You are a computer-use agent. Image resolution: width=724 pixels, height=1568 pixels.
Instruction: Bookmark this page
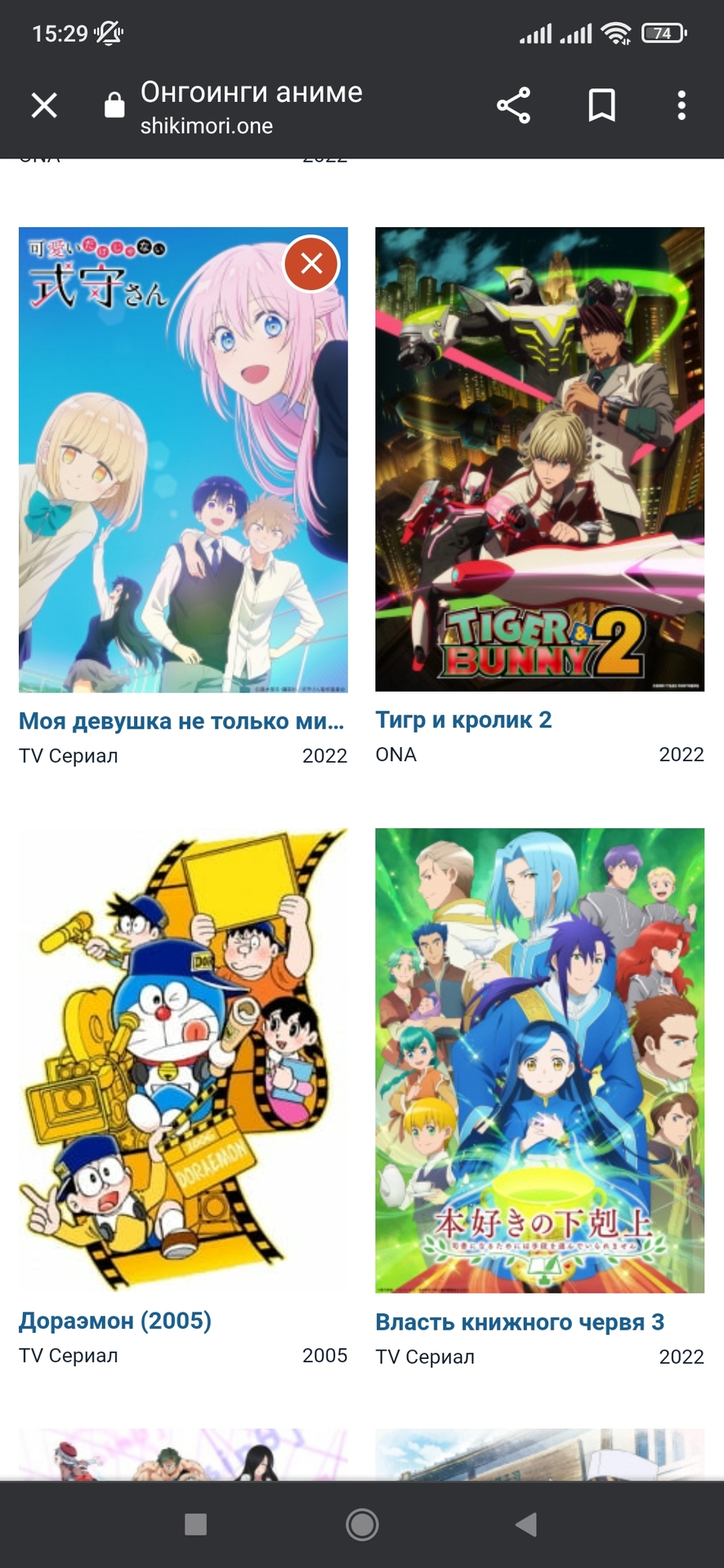pos(601,105)
